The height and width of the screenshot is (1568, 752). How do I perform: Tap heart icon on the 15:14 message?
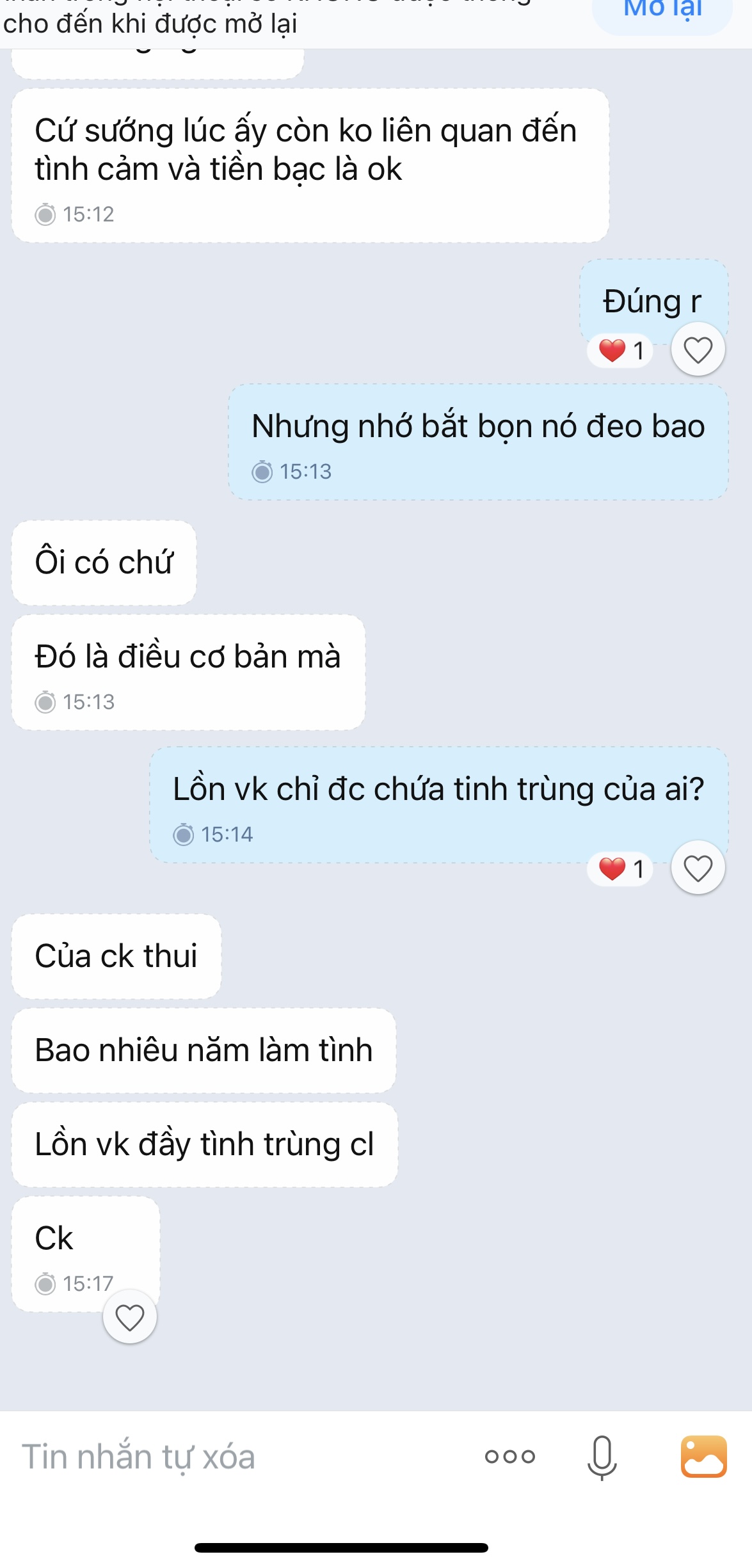(698, 868)
